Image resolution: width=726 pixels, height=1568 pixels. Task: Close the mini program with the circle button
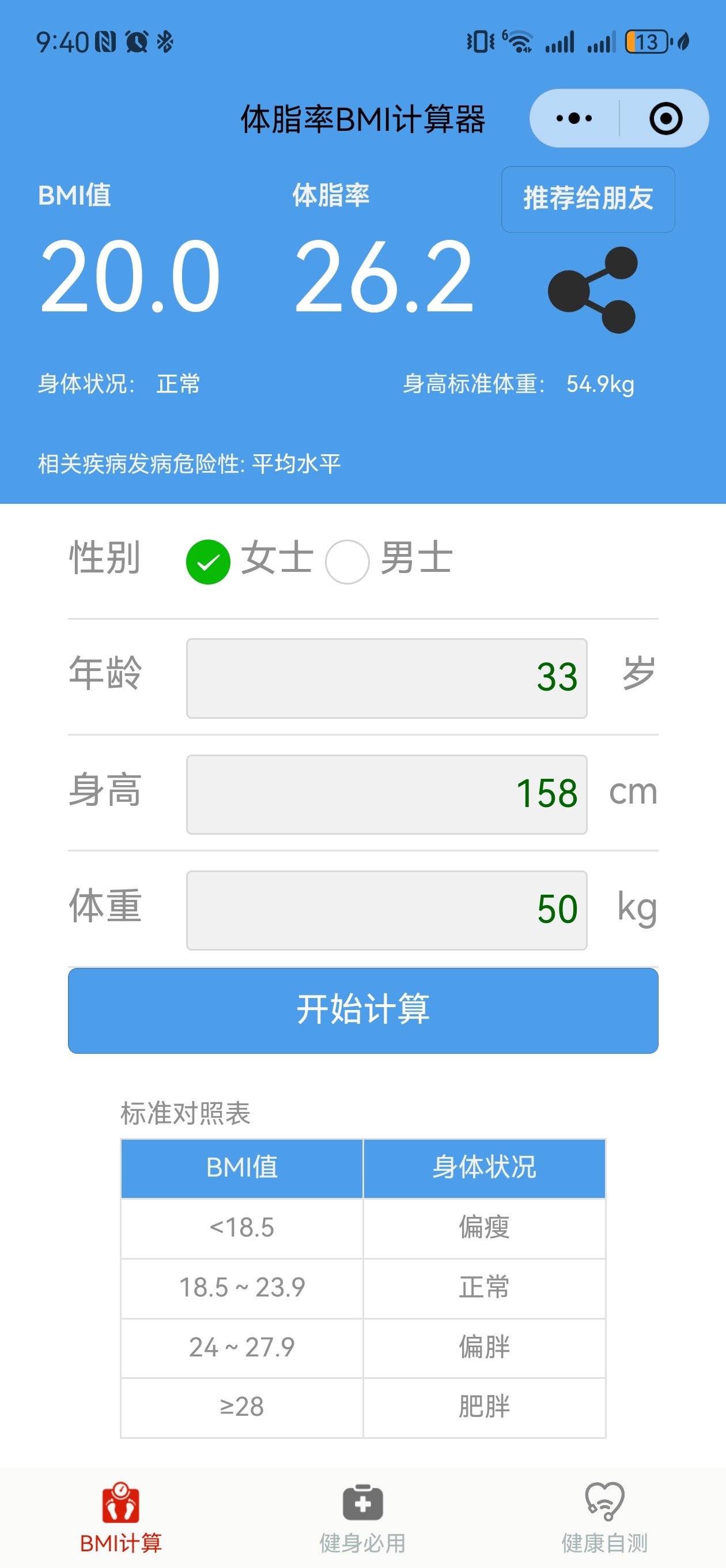pos(665,118)
